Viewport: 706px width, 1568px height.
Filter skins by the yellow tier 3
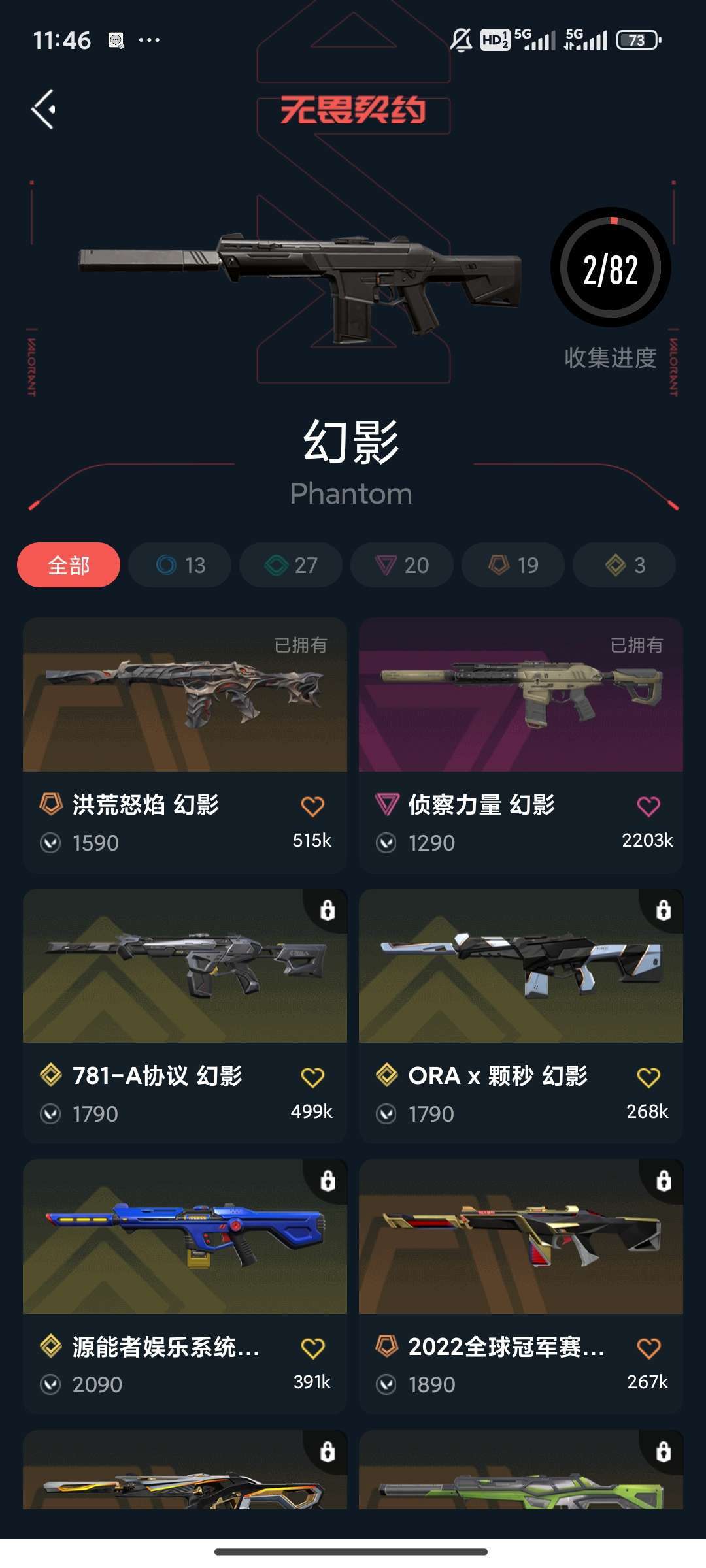pos(624,565)
